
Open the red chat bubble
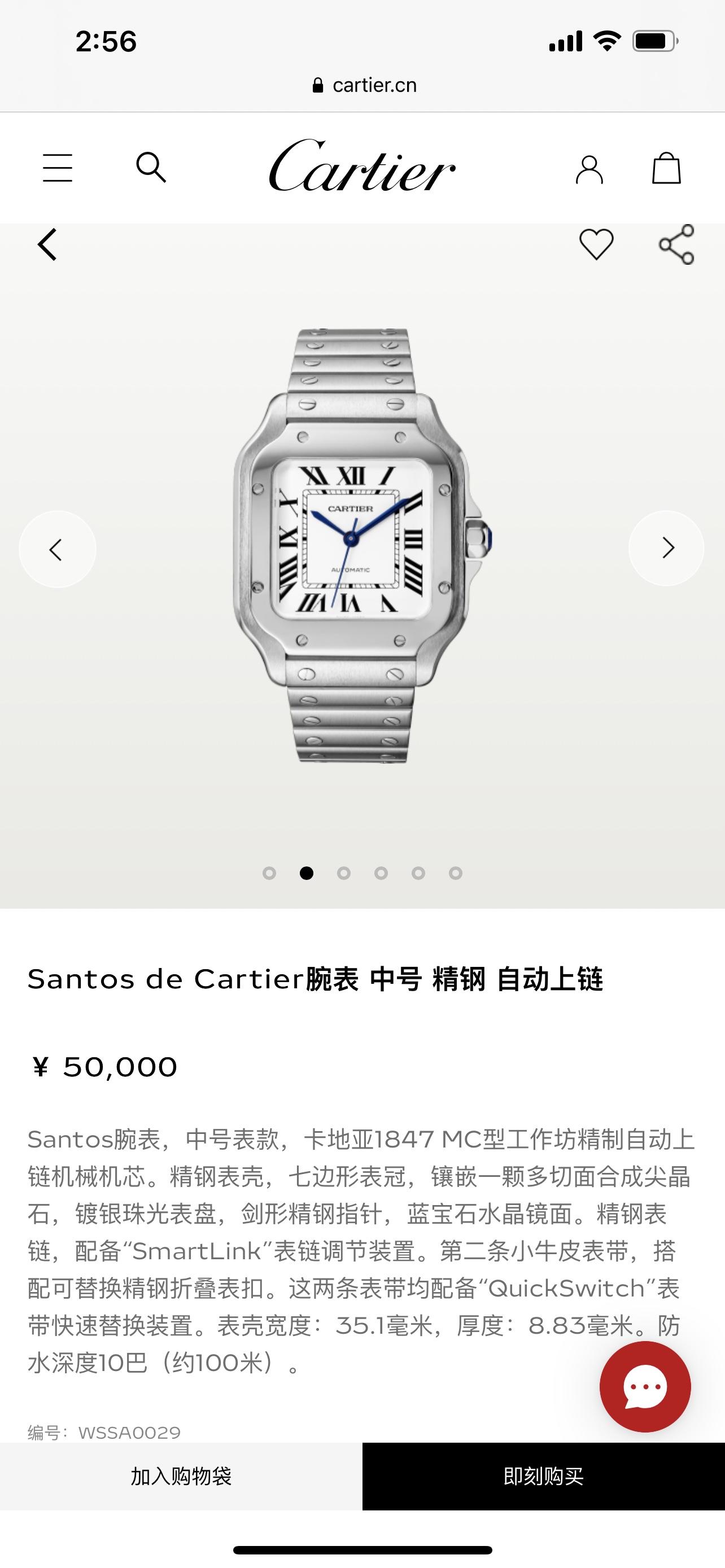[x=645, y=1387]
